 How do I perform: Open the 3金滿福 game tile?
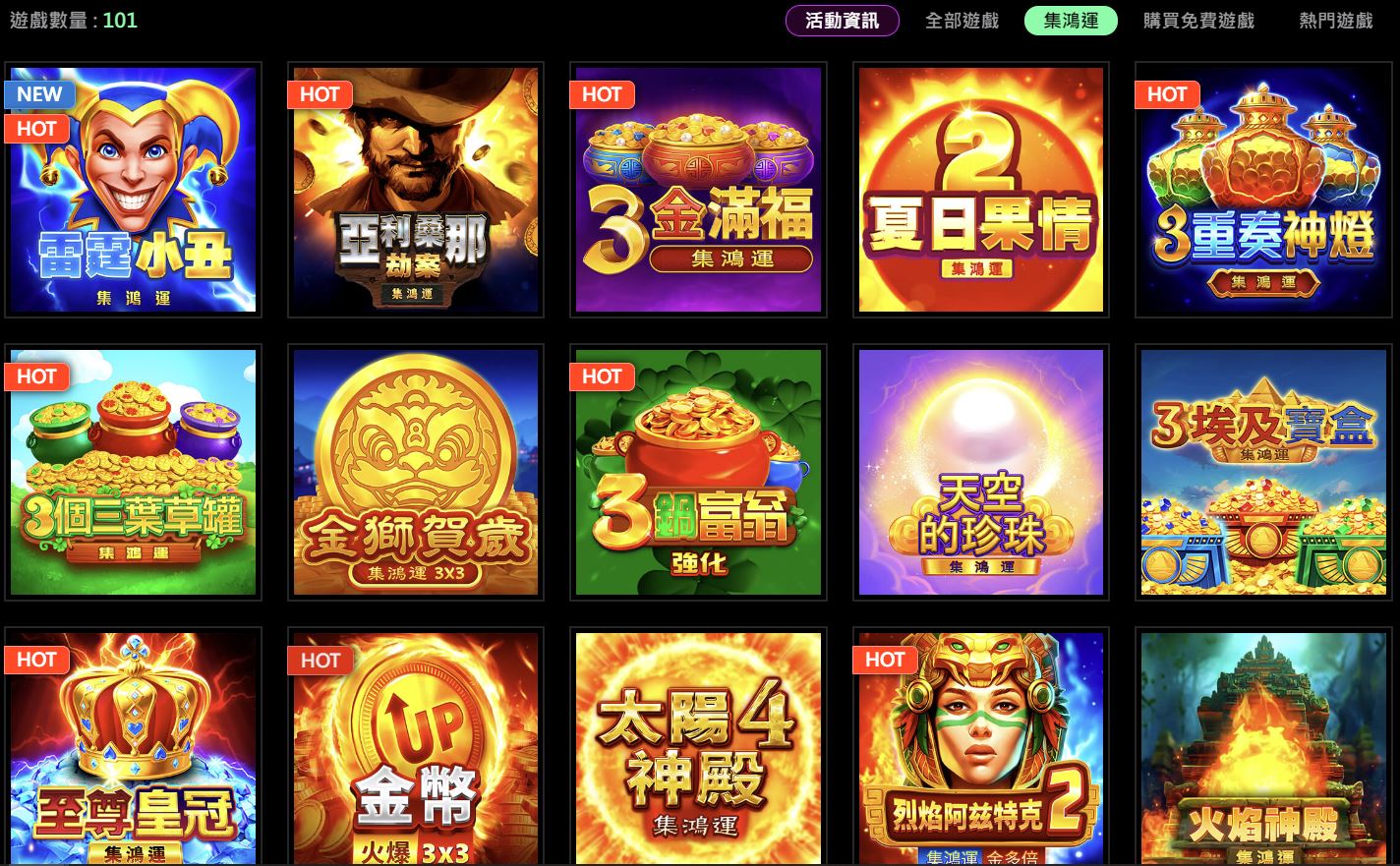click(698, 190)
